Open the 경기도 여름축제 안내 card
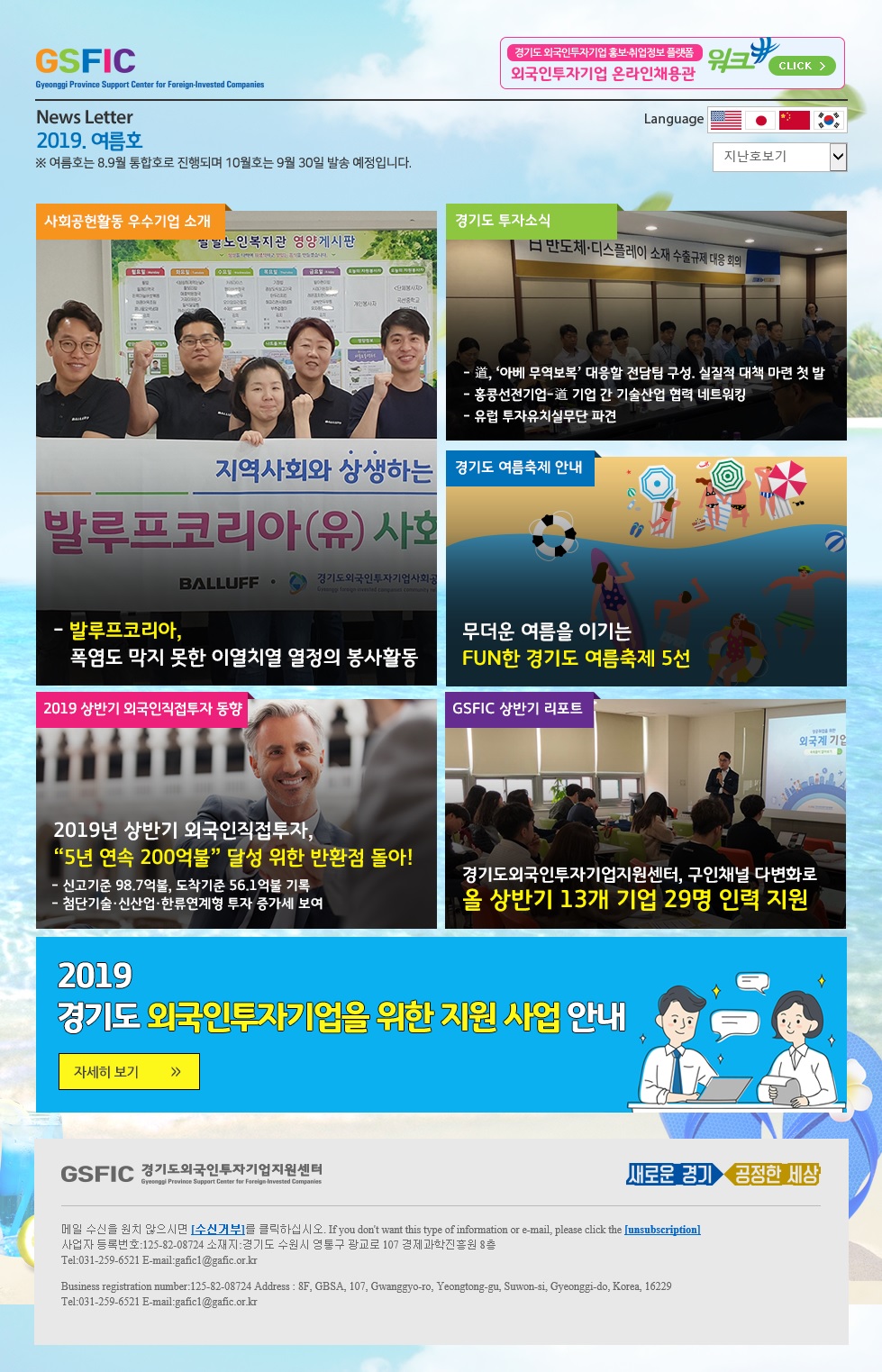The image size is (882, 1372). [x=646, y=572]
